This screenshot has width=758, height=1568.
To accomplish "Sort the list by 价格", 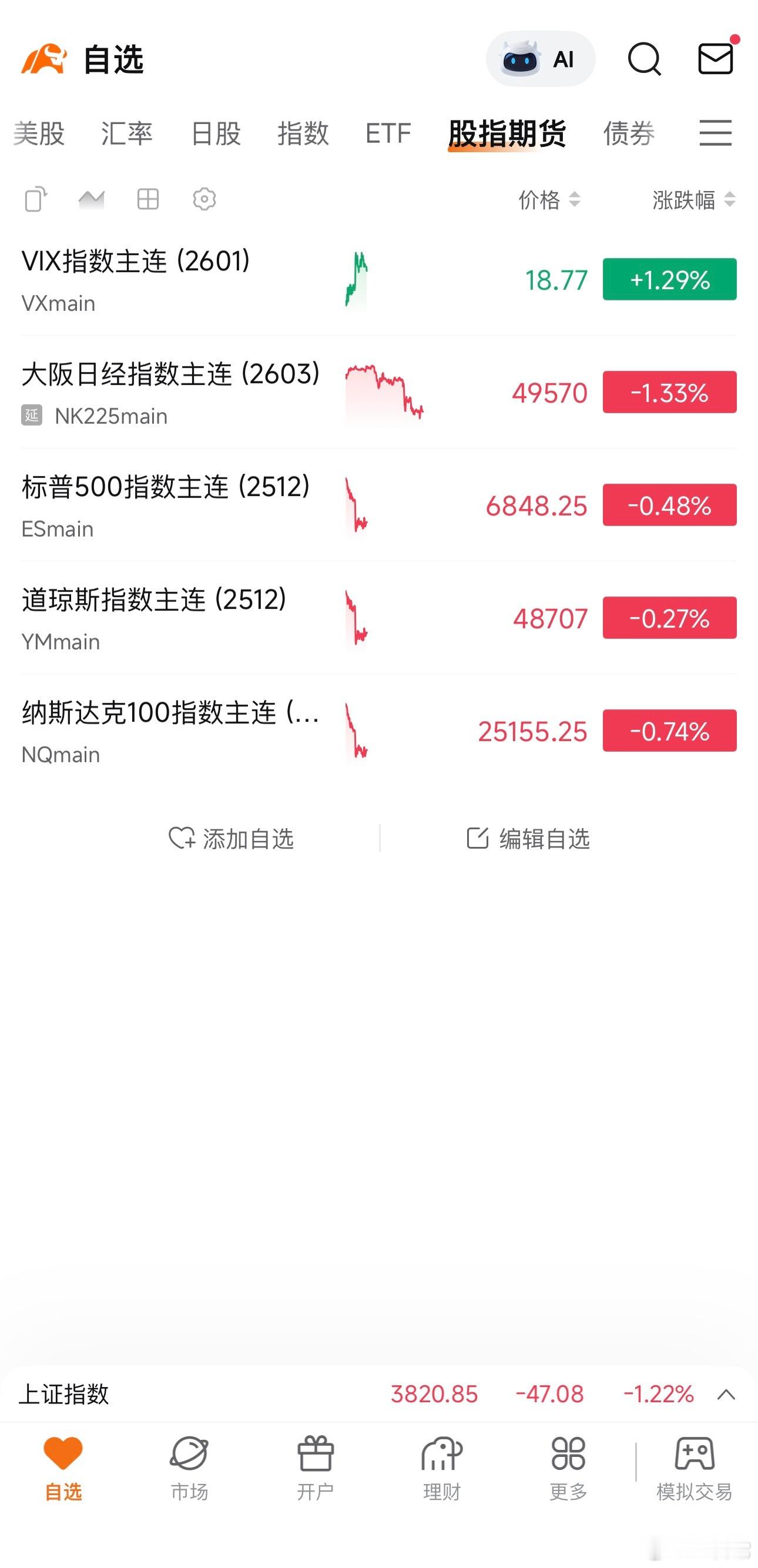I will [549, 199].
